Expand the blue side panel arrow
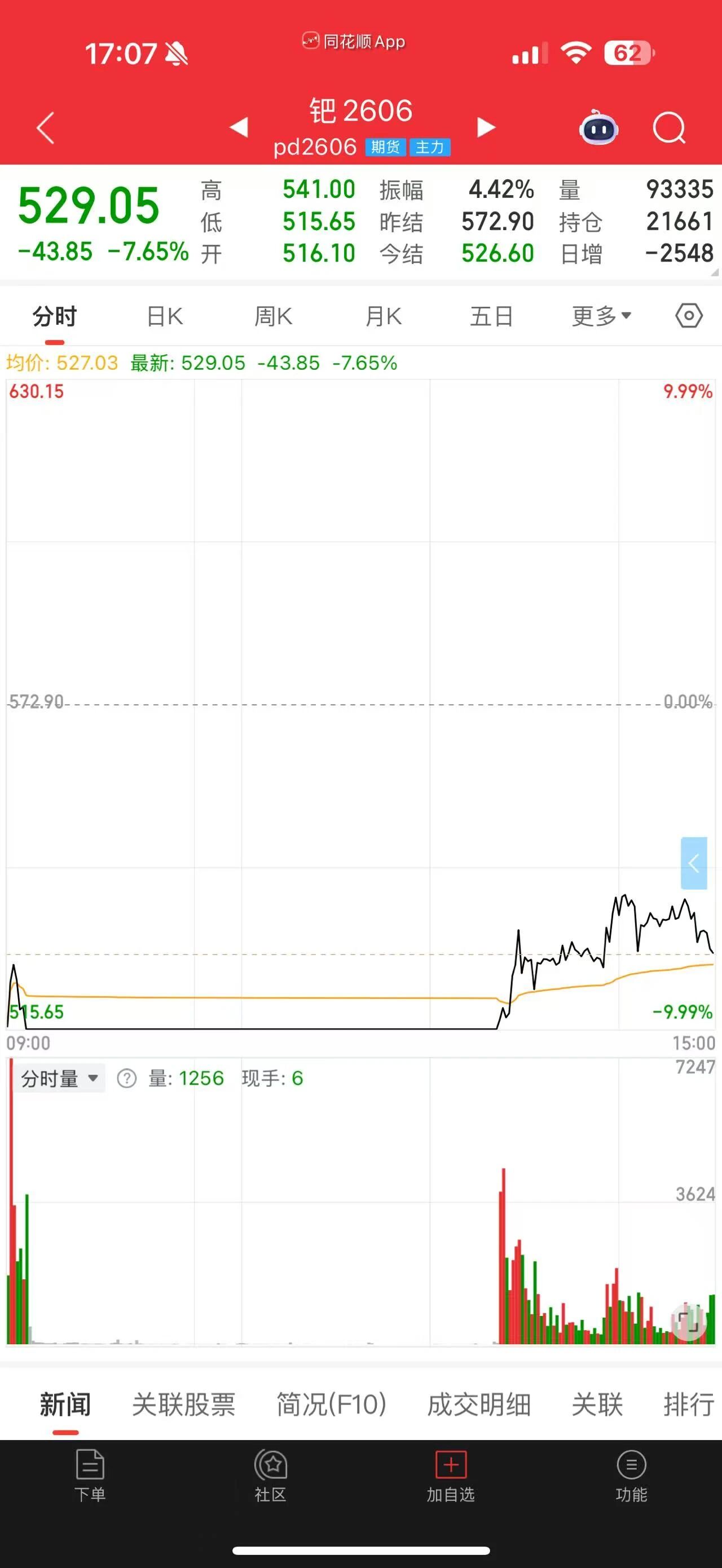 tap(693, 863)
